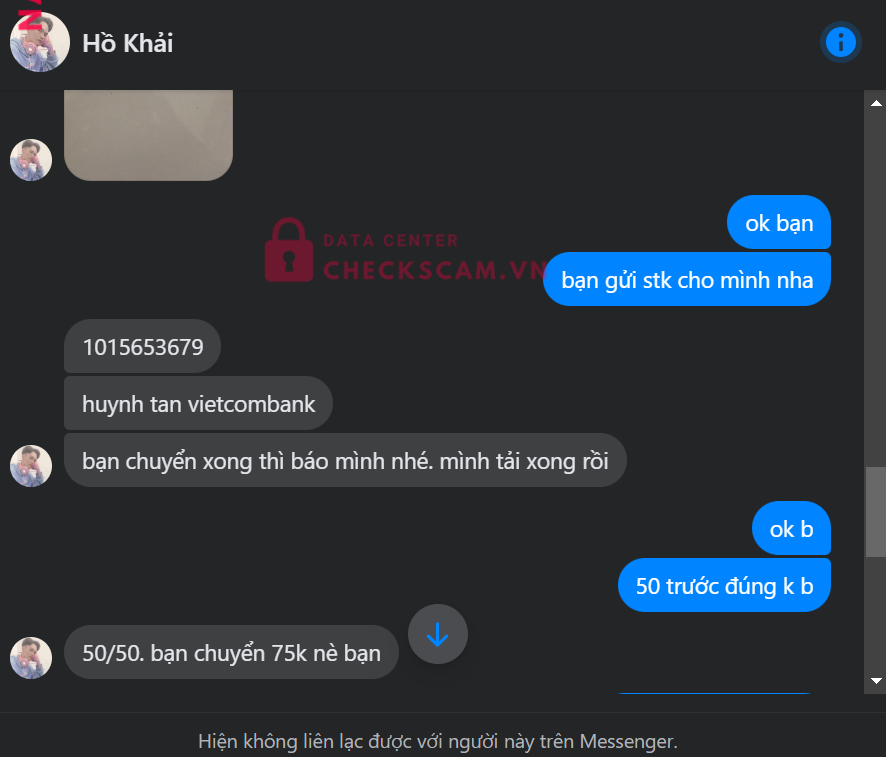Open Hồ Khải's profile from the header avatar
Image resolution: width=886 pixels, height=757 pixels.
coord(39,42)
